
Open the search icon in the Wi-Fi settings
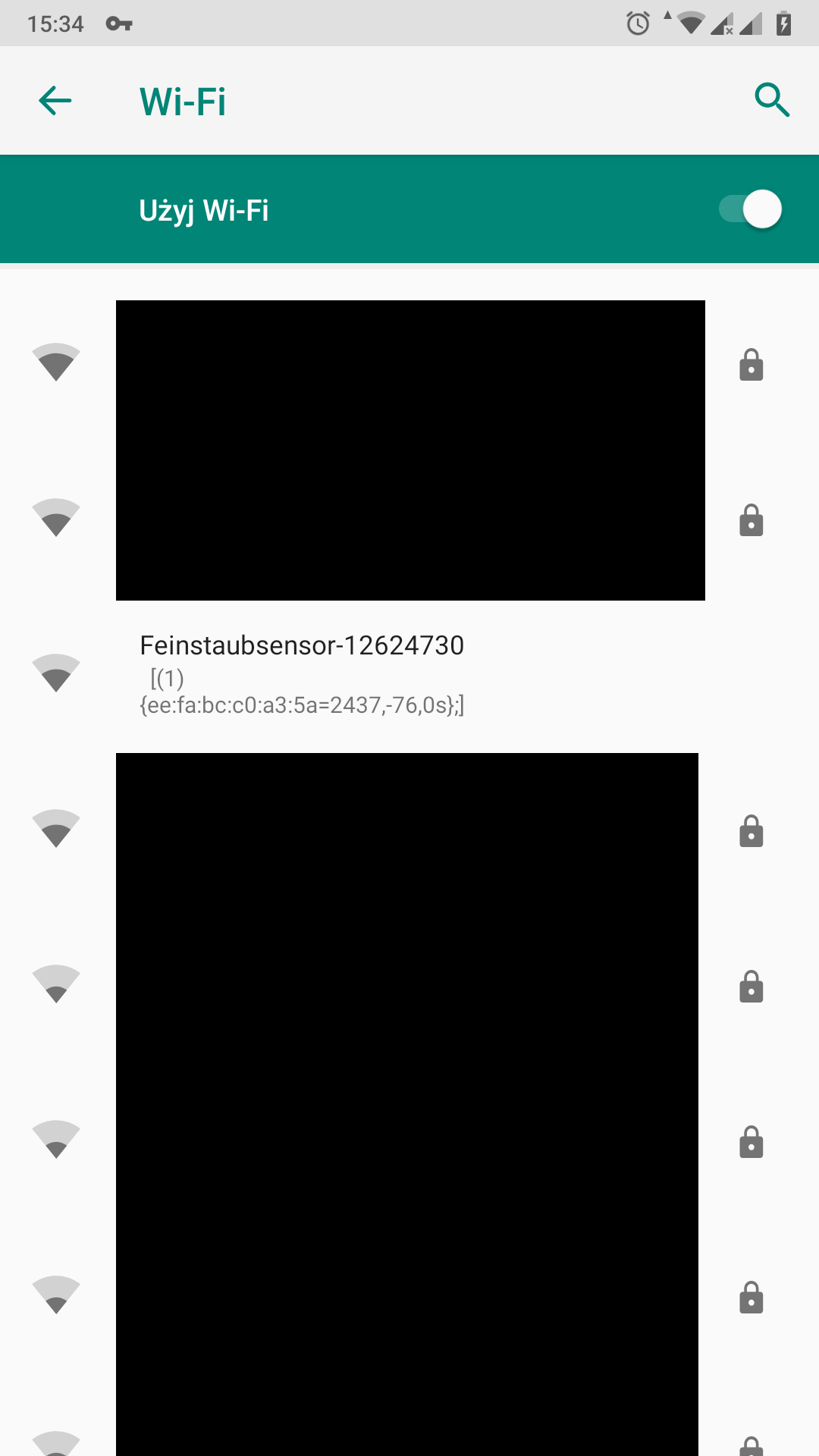(x=772, y=100)
